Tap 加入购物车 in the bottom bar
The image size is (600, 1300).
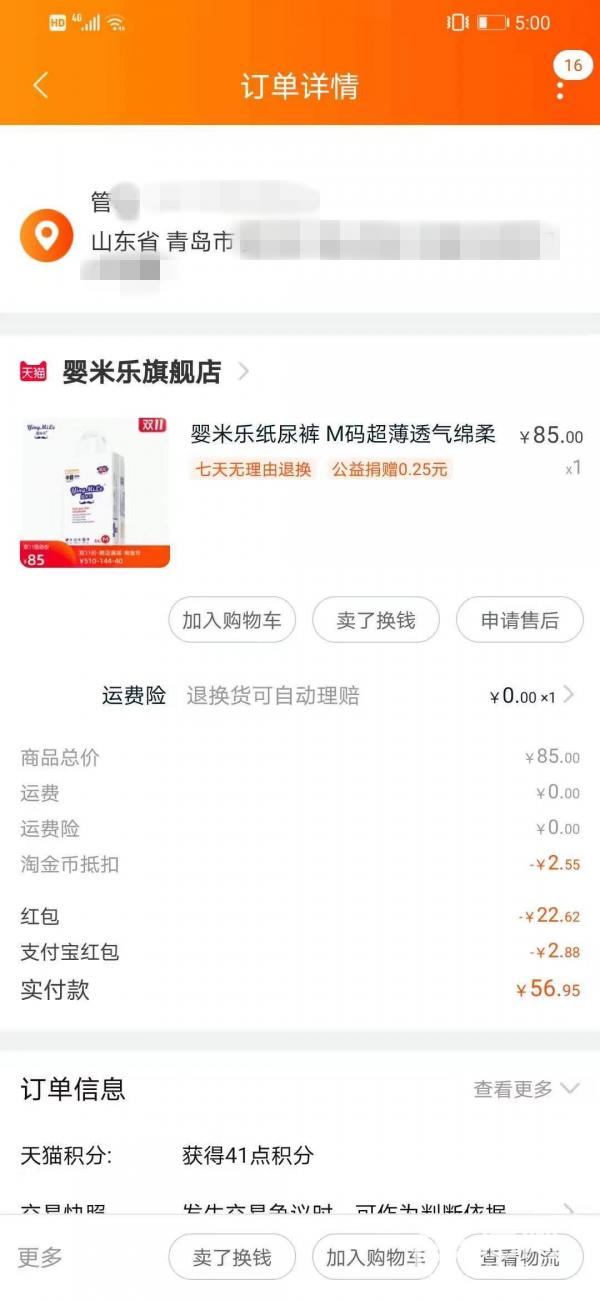click(375, 1257)
